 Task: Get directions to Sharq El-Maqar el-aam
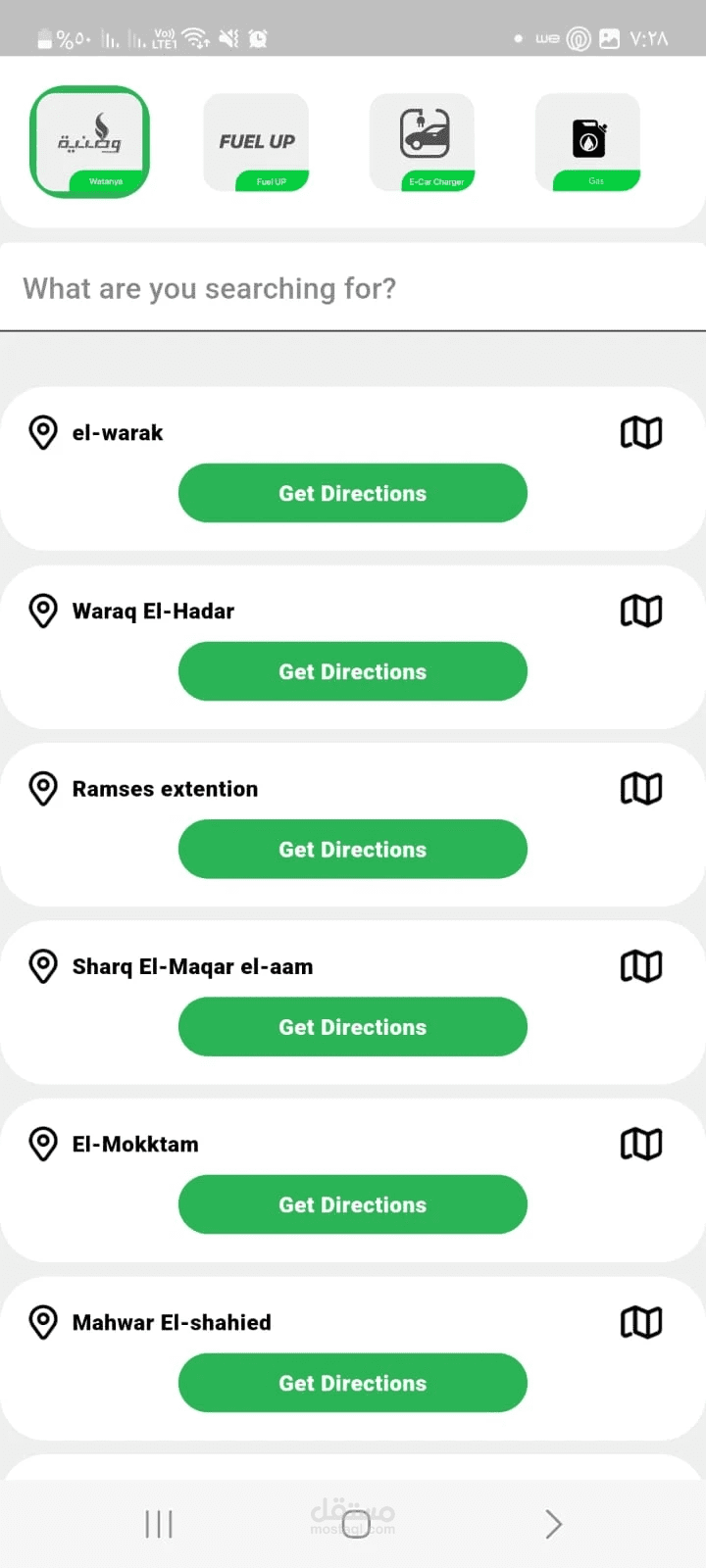point(353,1026)
